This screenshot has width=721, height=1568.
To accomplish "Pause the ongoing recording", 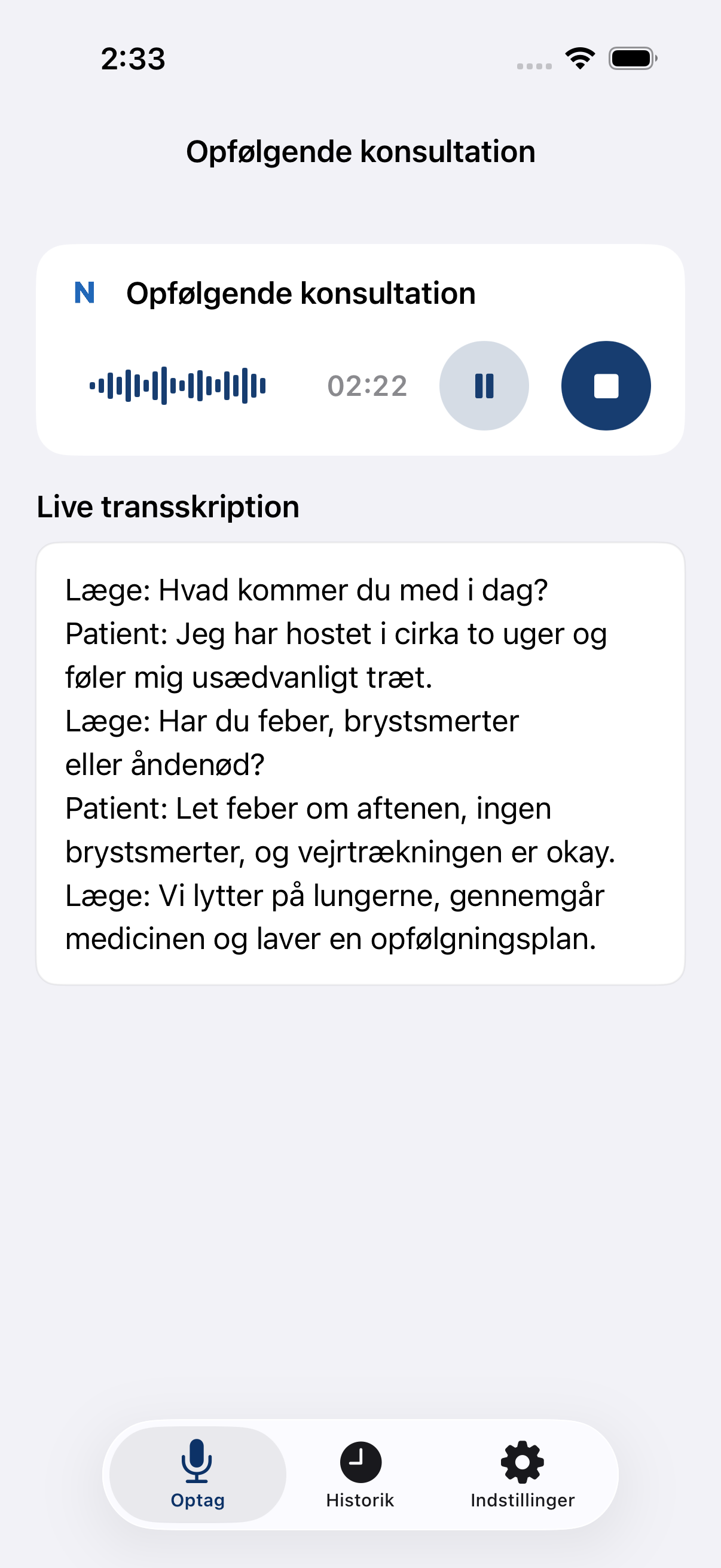I will [x=484, y=386].
